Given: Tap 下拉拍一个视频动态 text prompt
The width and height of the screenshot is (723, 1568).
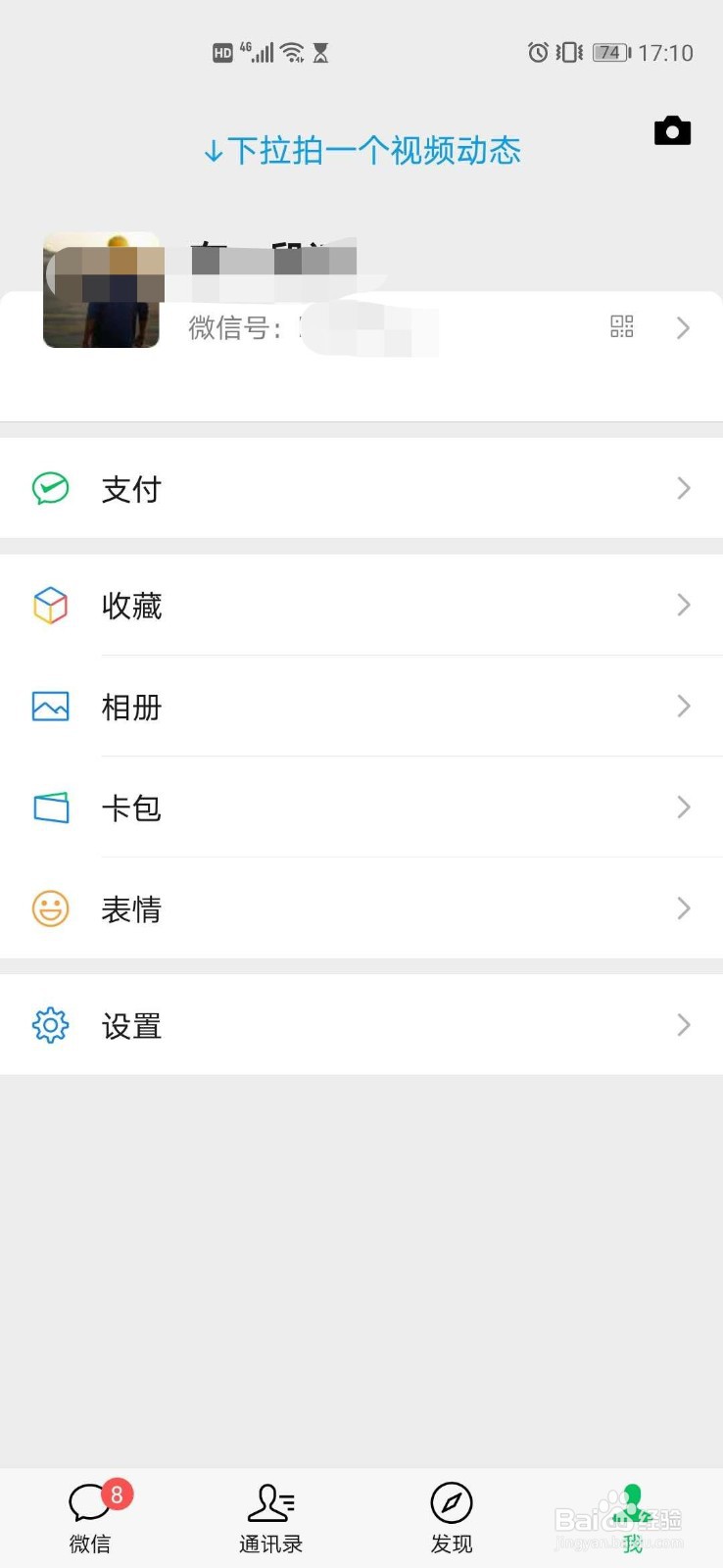Looking at the screenshot, I should pos(362,151).
